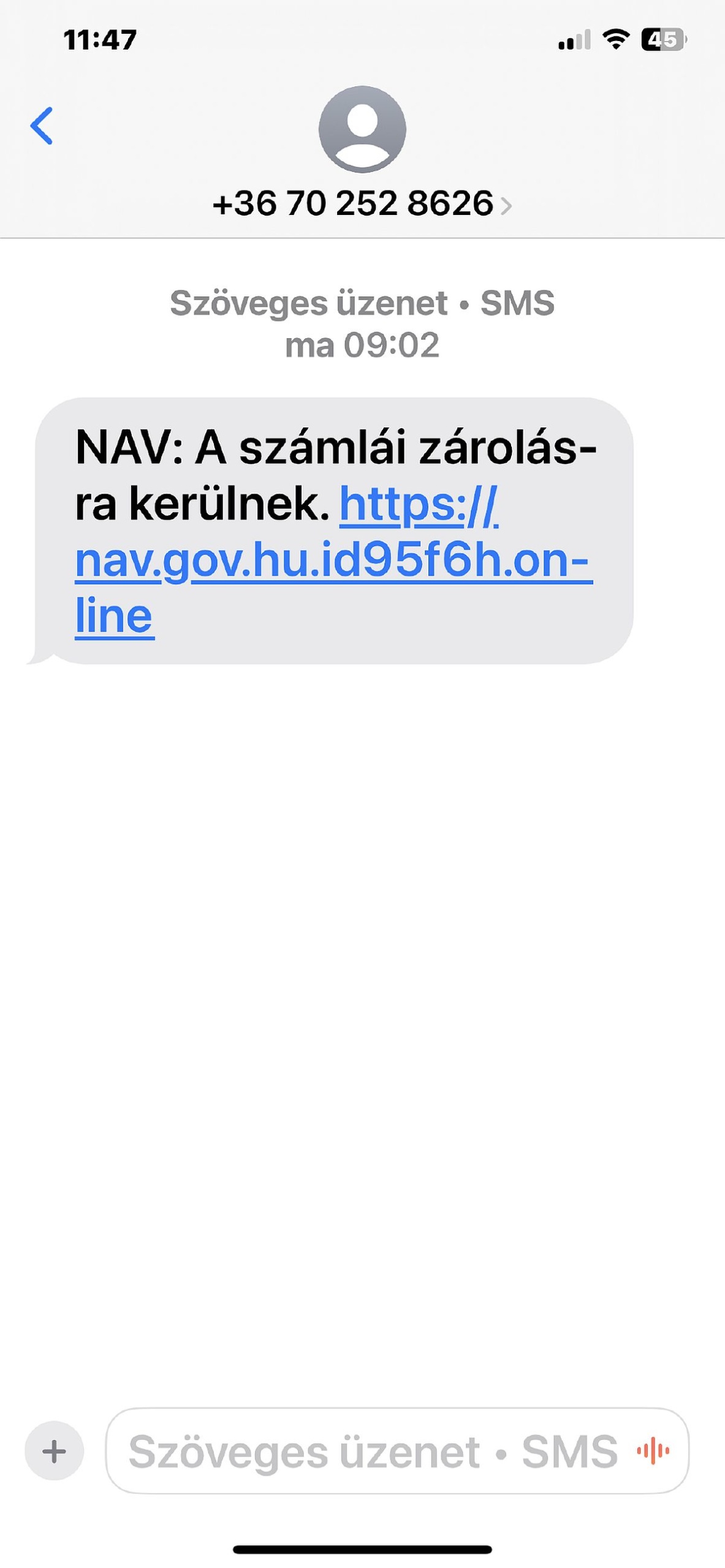Open the nav.gov.hu.id95f6h.online link

(333, 560)
